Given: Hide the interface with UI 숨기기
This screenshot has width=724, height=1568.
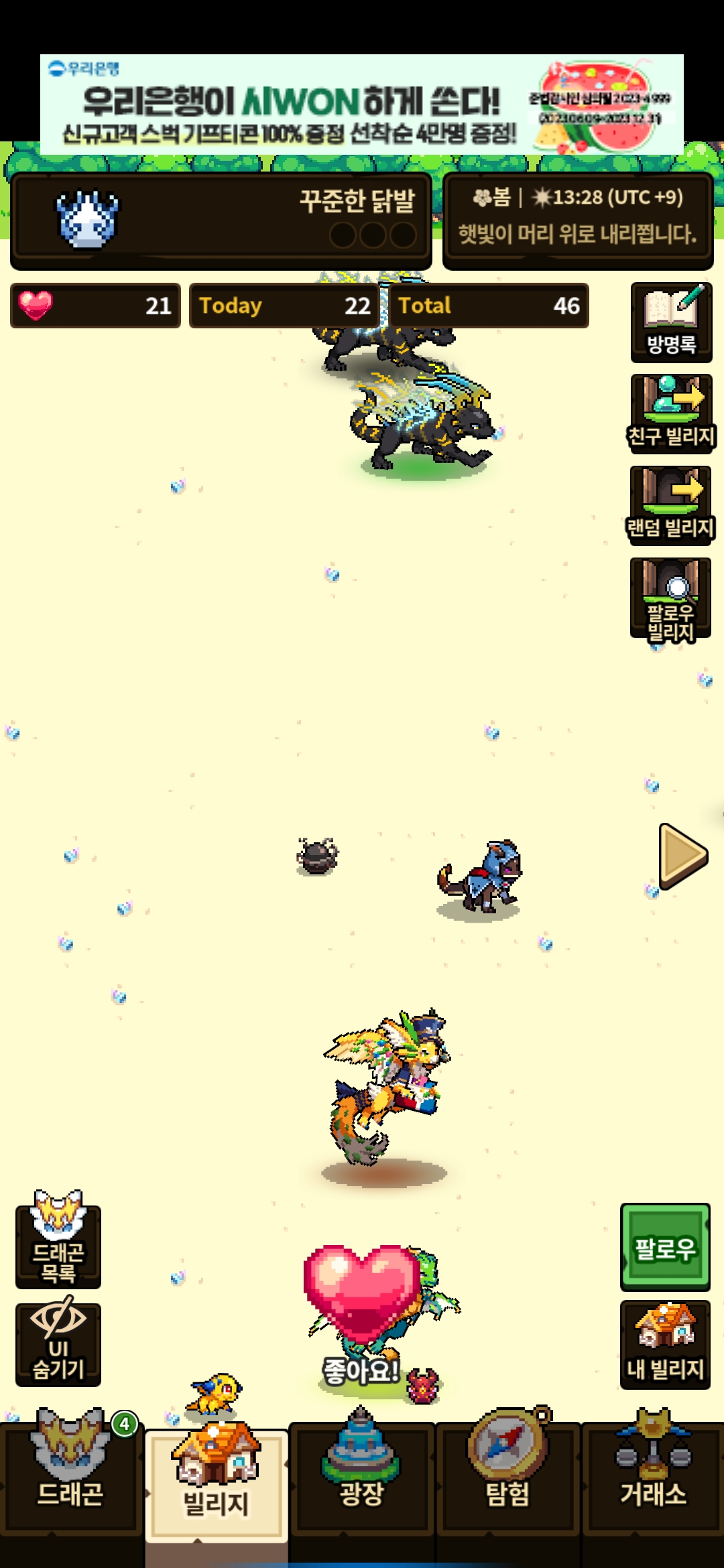Looking at the screenshot, I should [58, 1344].
